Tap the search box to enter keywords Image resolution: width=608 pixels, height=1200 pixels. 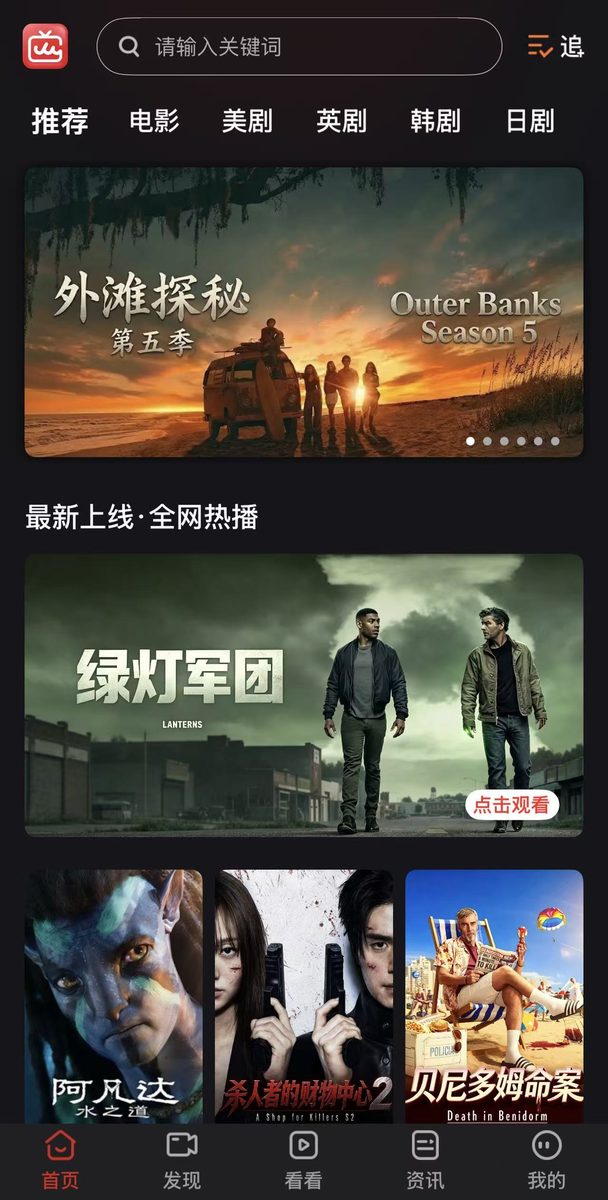pos(299,46)
